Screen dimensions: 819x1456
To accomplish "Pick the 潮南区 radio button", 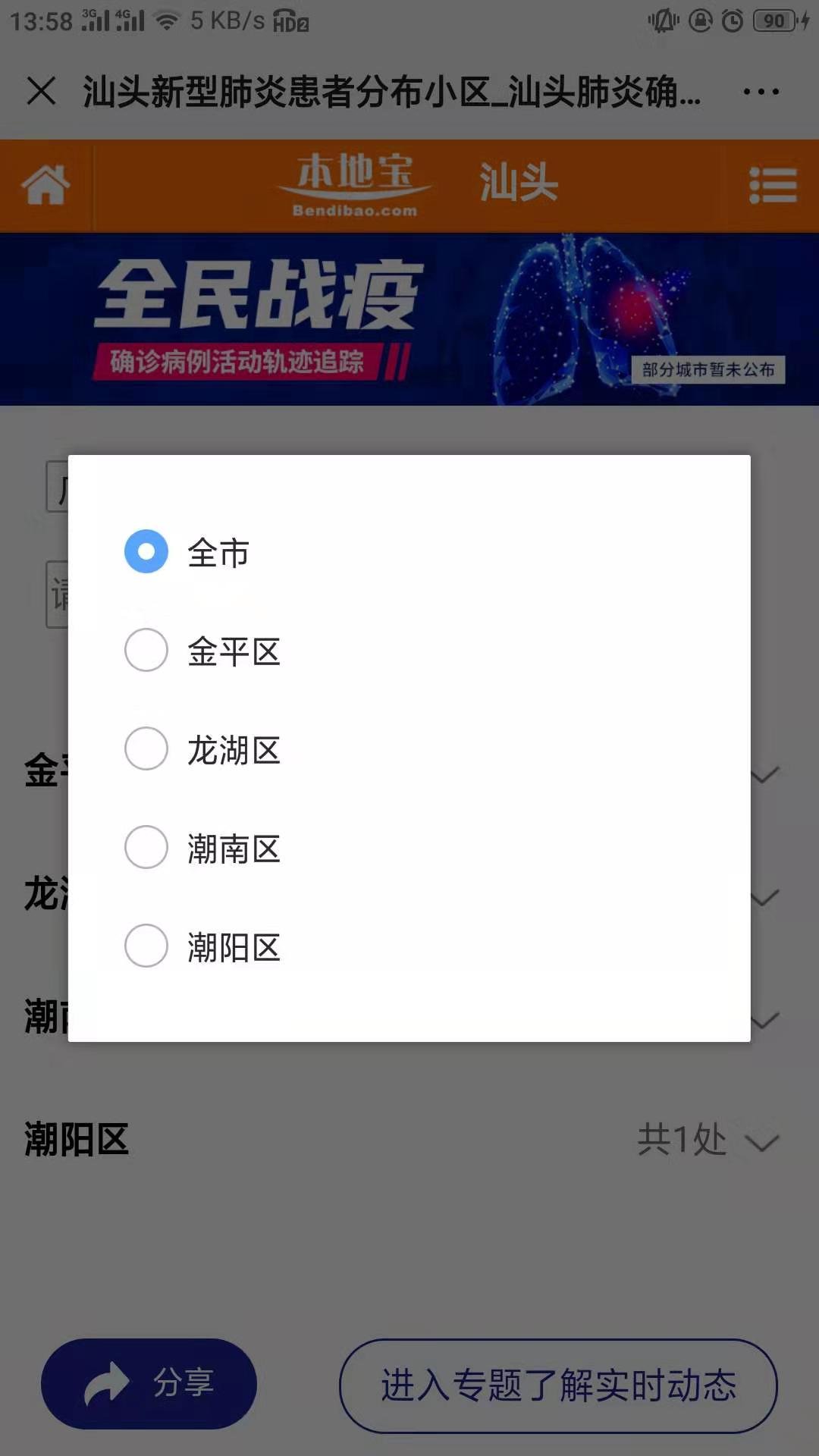I will point(146,847).
